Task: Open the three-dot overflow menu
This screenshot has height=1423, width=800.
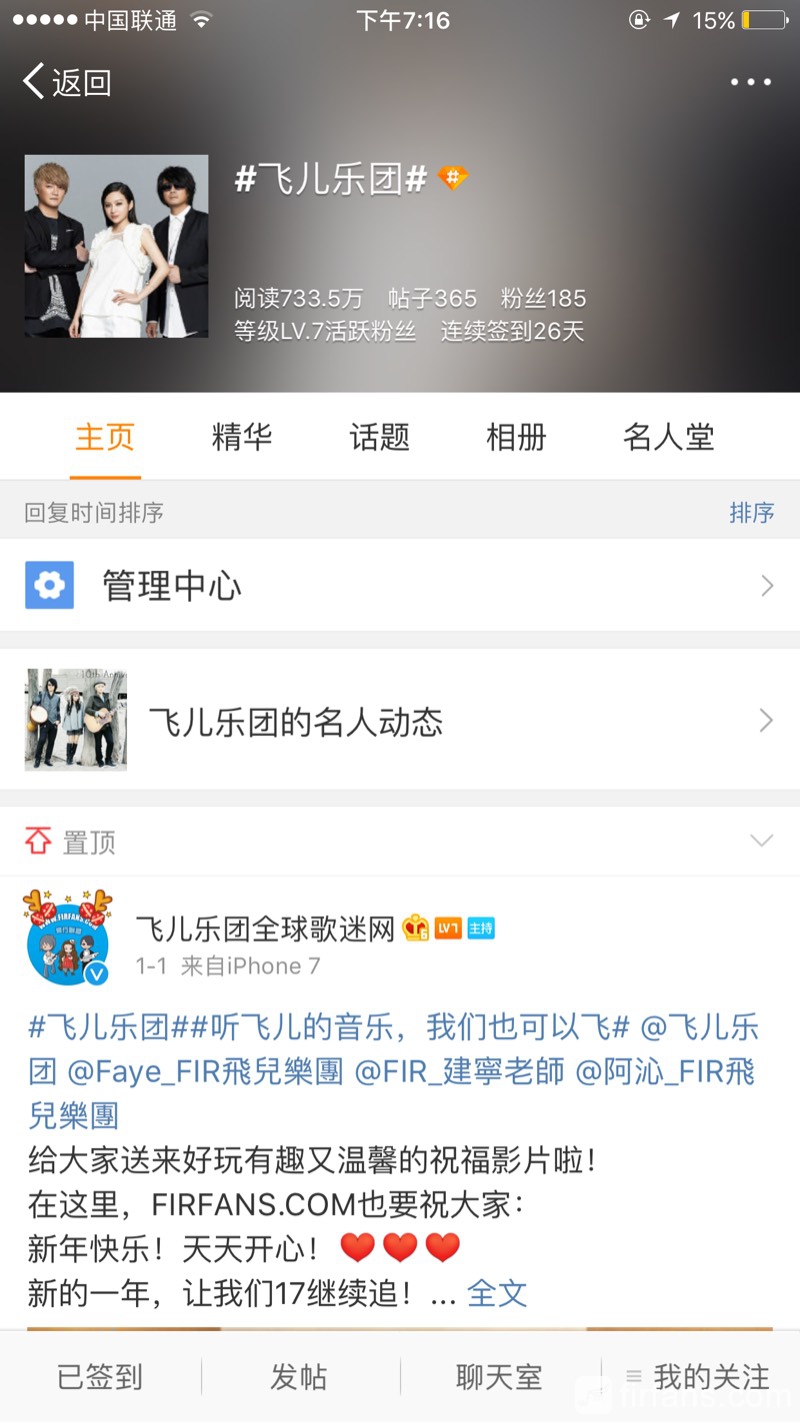Action: [x=750, y=82]
